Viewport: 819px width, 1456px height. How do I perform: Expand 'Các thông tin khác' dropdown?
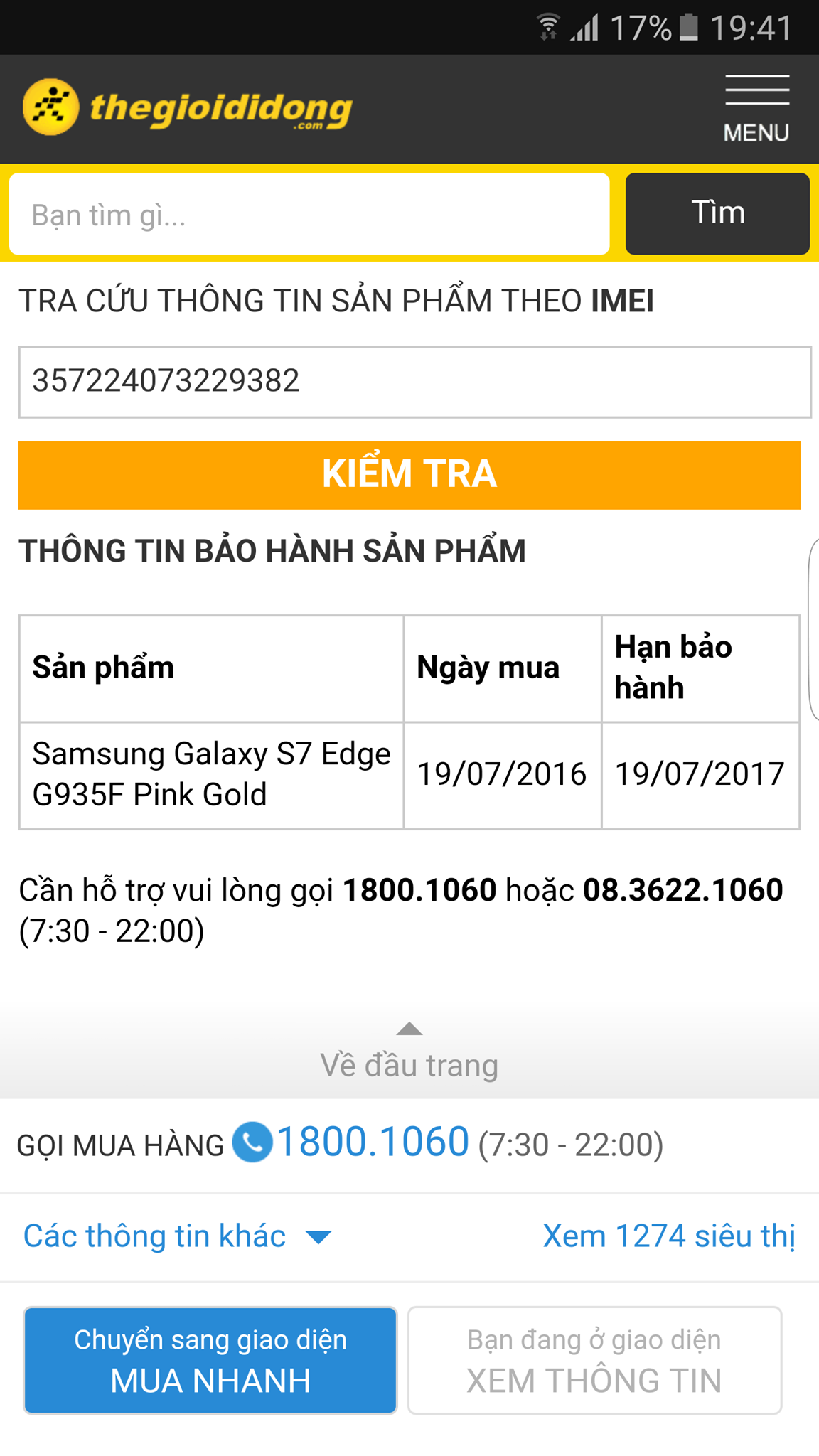(176, 1236)
